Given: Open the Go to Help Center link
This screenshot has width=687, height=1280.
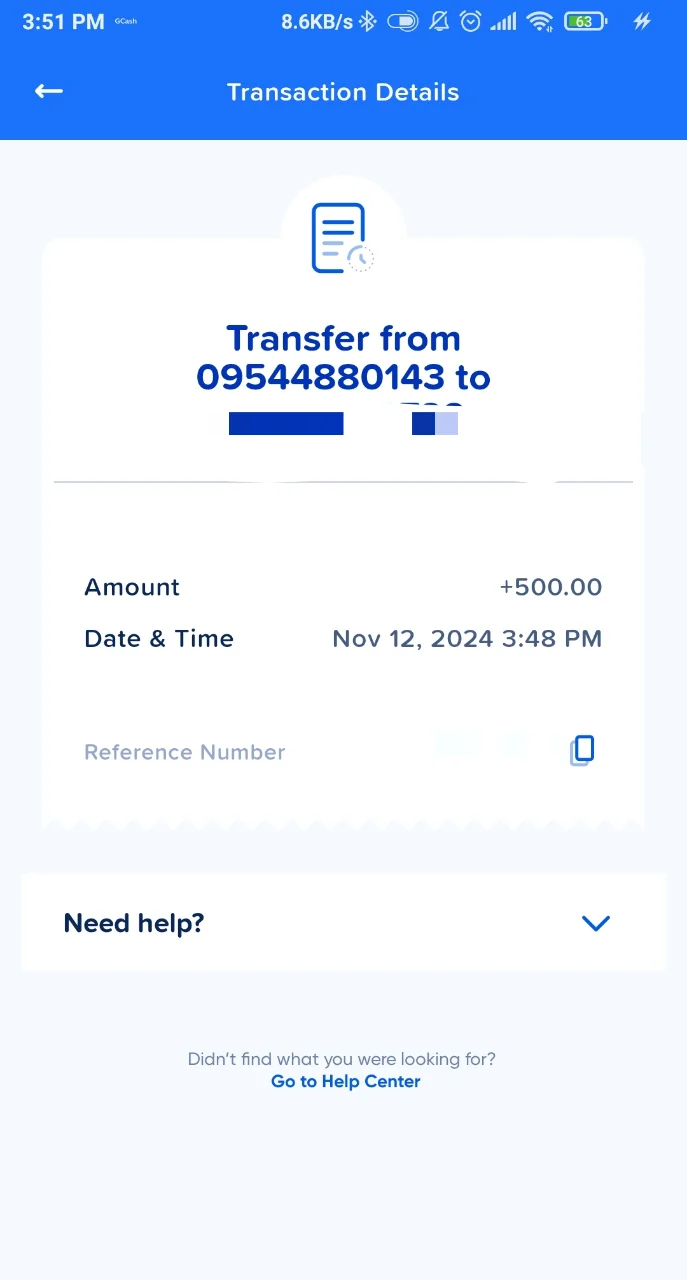Looking at the screenshot, I should pyautogui.click(x=346, y=1081).
